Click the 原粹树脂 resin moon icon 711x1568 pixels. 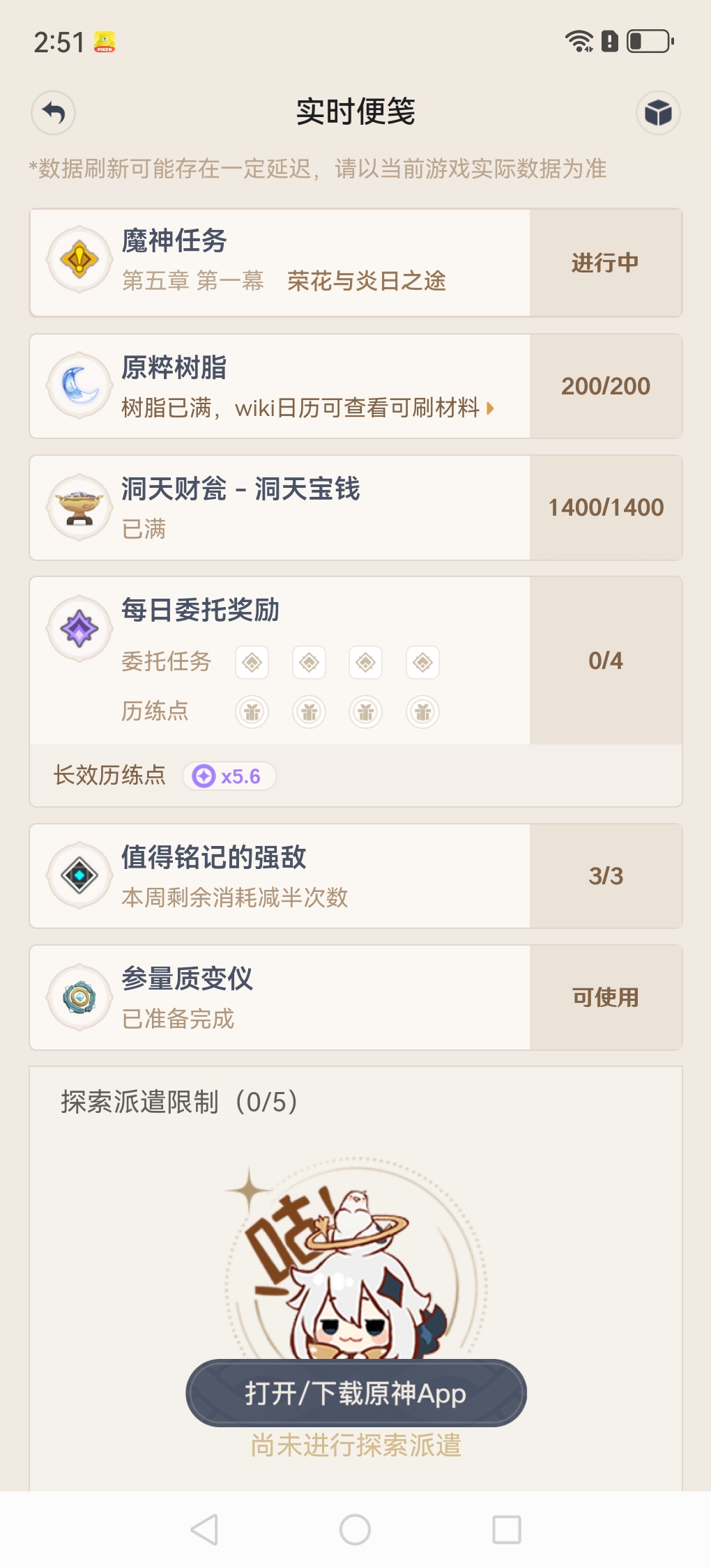click(79, 385)
